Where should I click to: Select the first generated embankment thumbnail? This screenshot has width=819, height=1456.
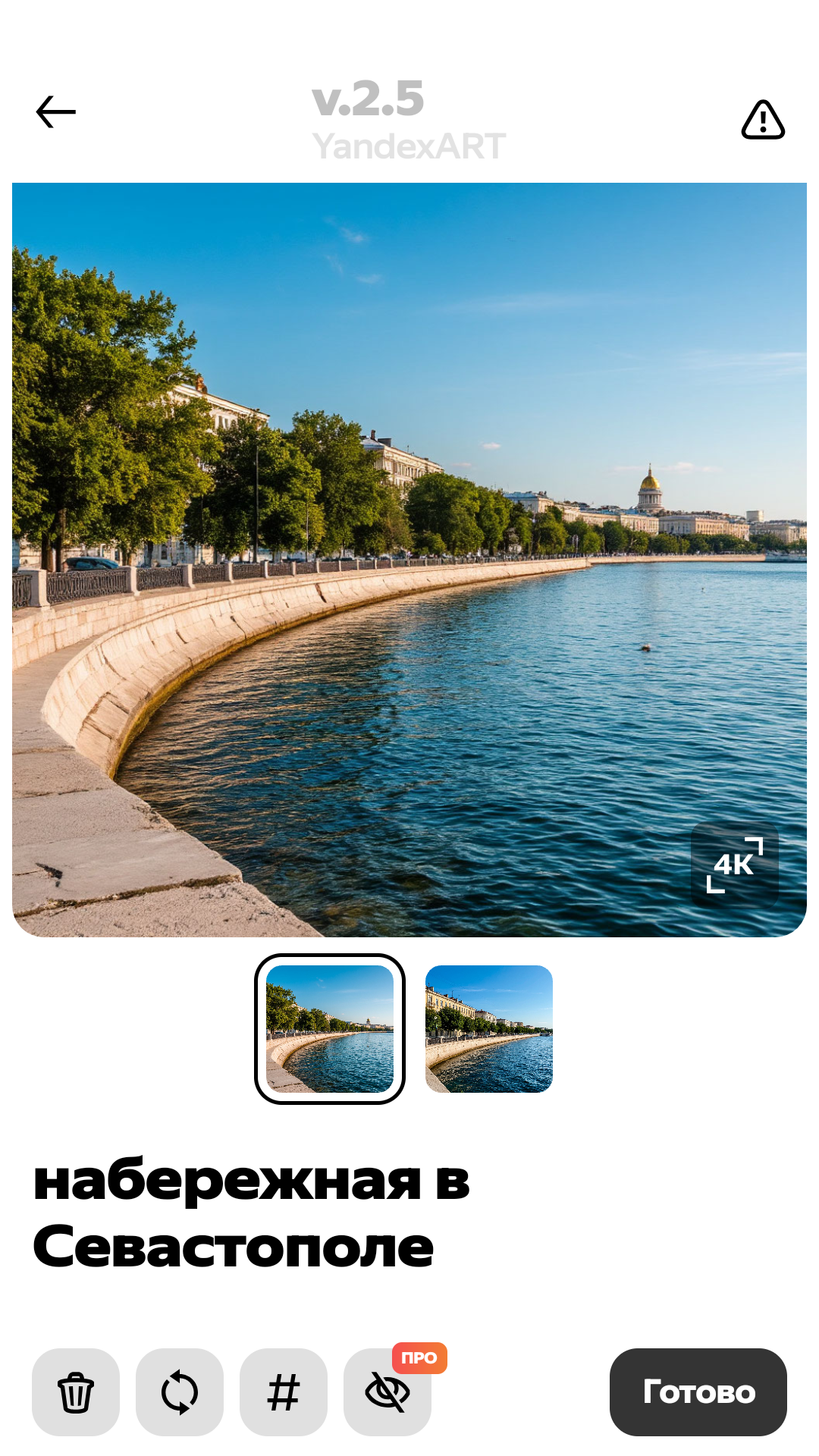point(330,1029)
